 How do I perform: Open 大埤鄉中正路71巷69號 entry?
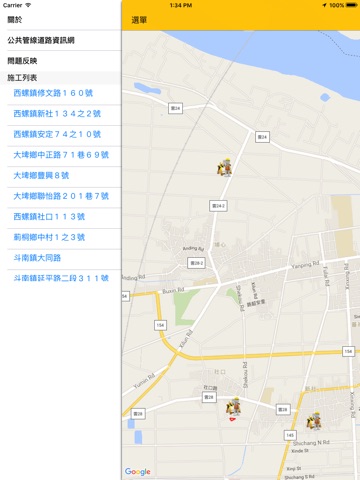pos(60,155)
